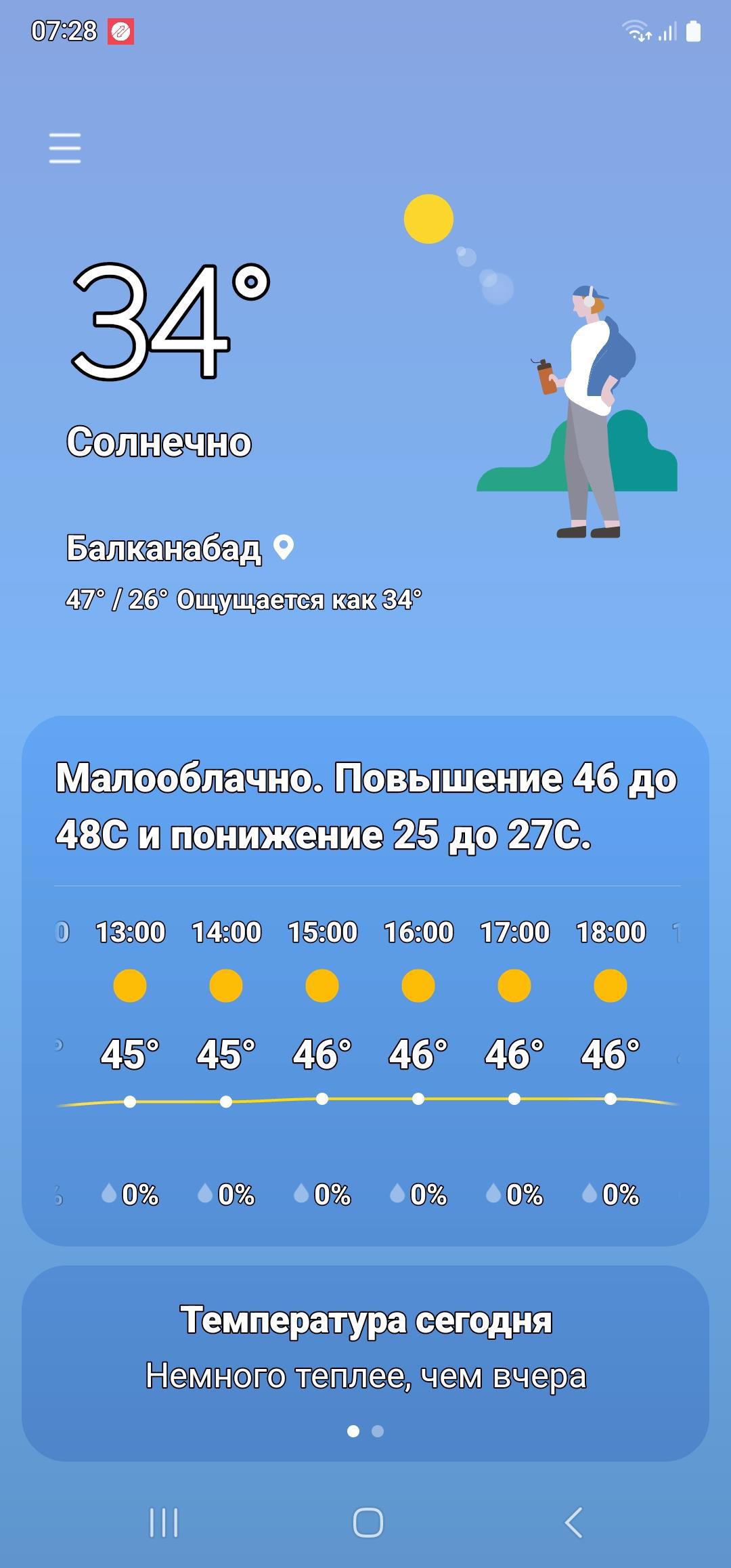Go to the phone's home screen
The height and width of the screenshot is (1568, 731).
tap(368, 1523)
